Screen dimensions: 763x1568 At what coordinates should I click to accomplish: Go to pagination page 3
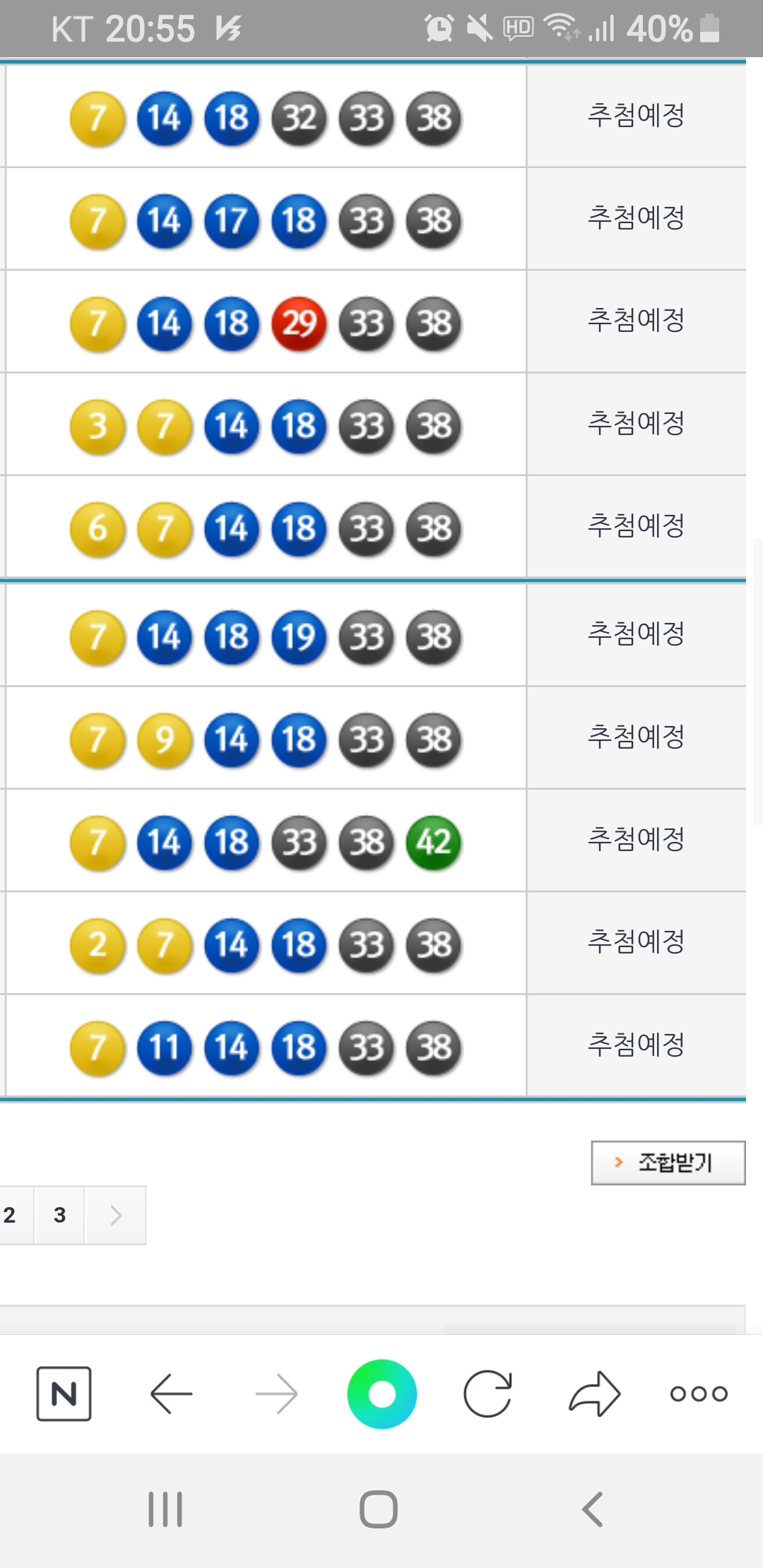coord(60,1215)
